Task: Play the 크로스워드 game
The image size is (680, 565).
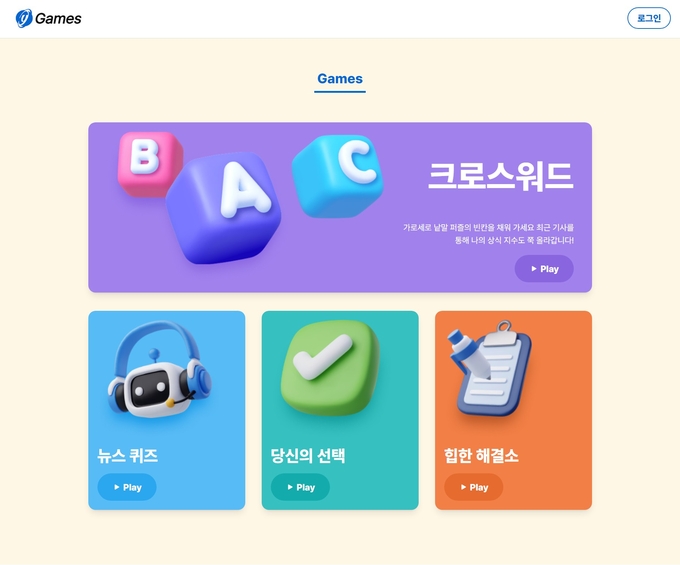Action: (544, 269)
